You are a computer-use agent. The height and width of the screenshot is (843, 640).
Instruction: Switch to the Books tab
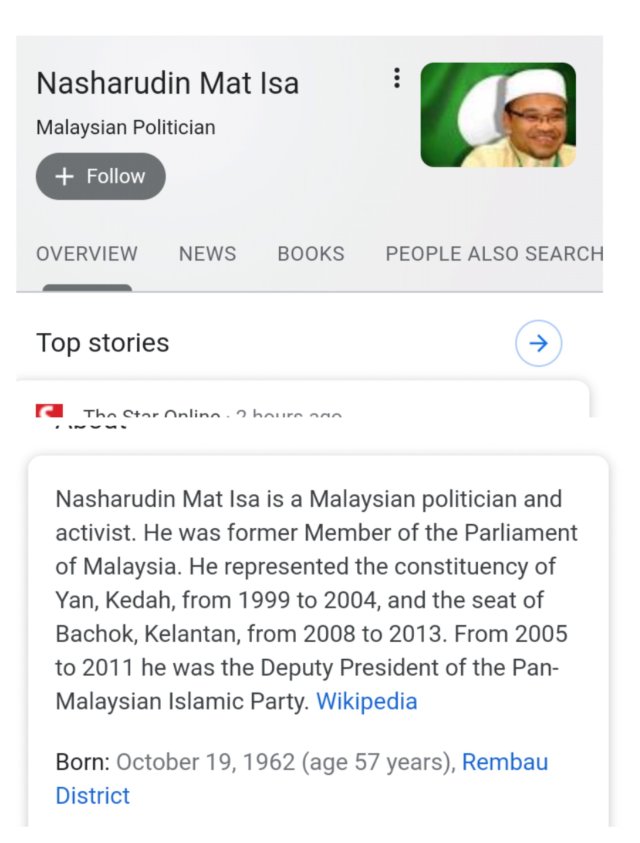[311, 254]
